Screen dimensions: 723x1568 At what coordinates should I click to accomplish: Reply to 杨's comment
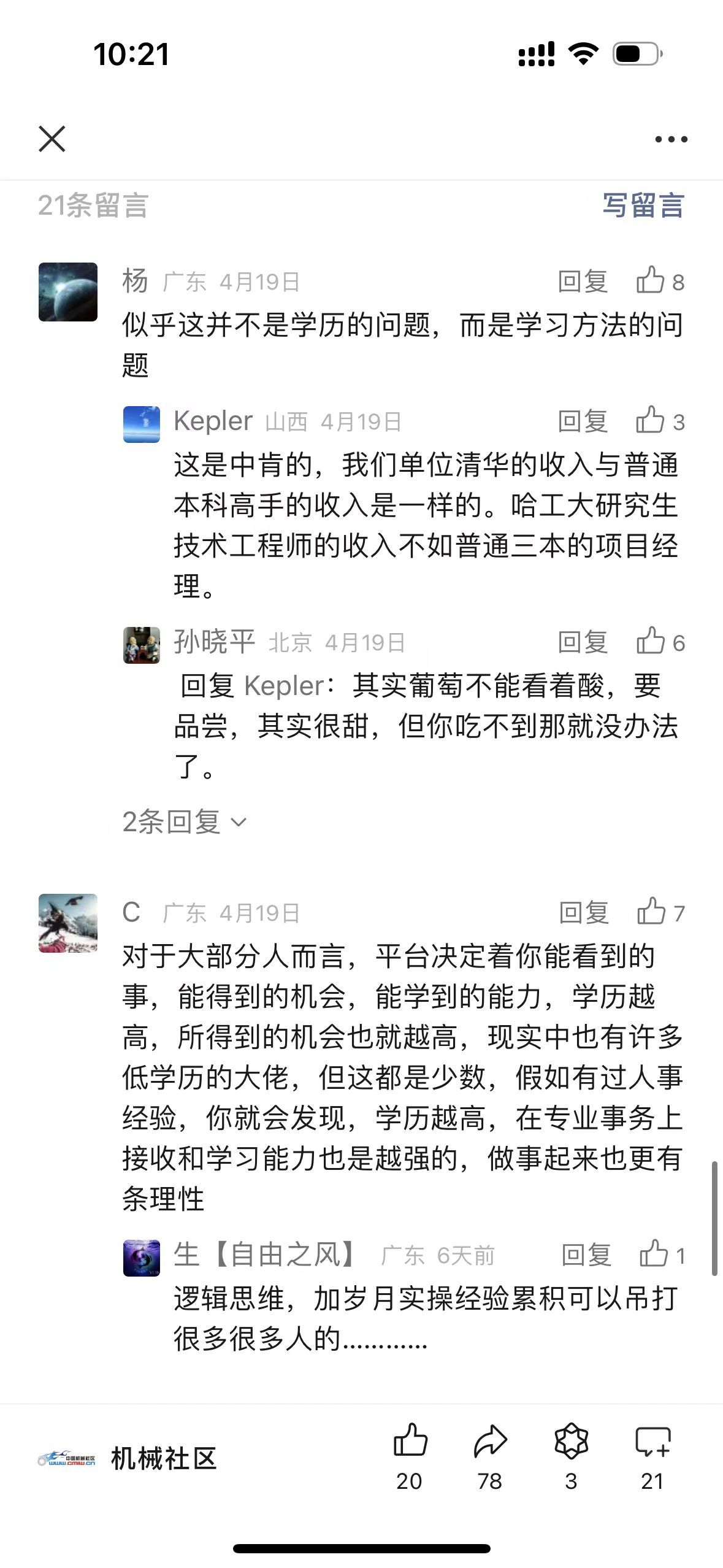[582, 282]
